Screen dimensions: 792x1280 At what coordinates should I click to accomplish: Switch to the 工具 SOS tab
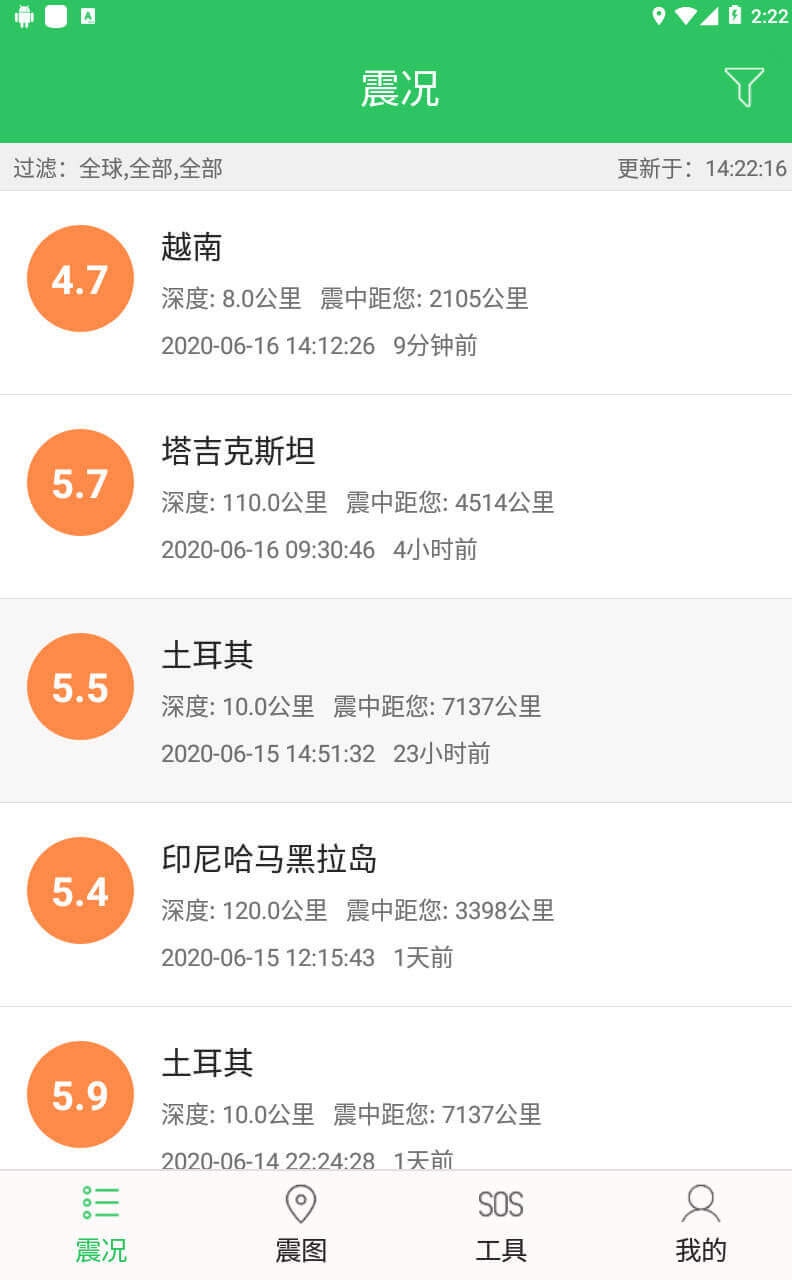[x=501, y=1225]
